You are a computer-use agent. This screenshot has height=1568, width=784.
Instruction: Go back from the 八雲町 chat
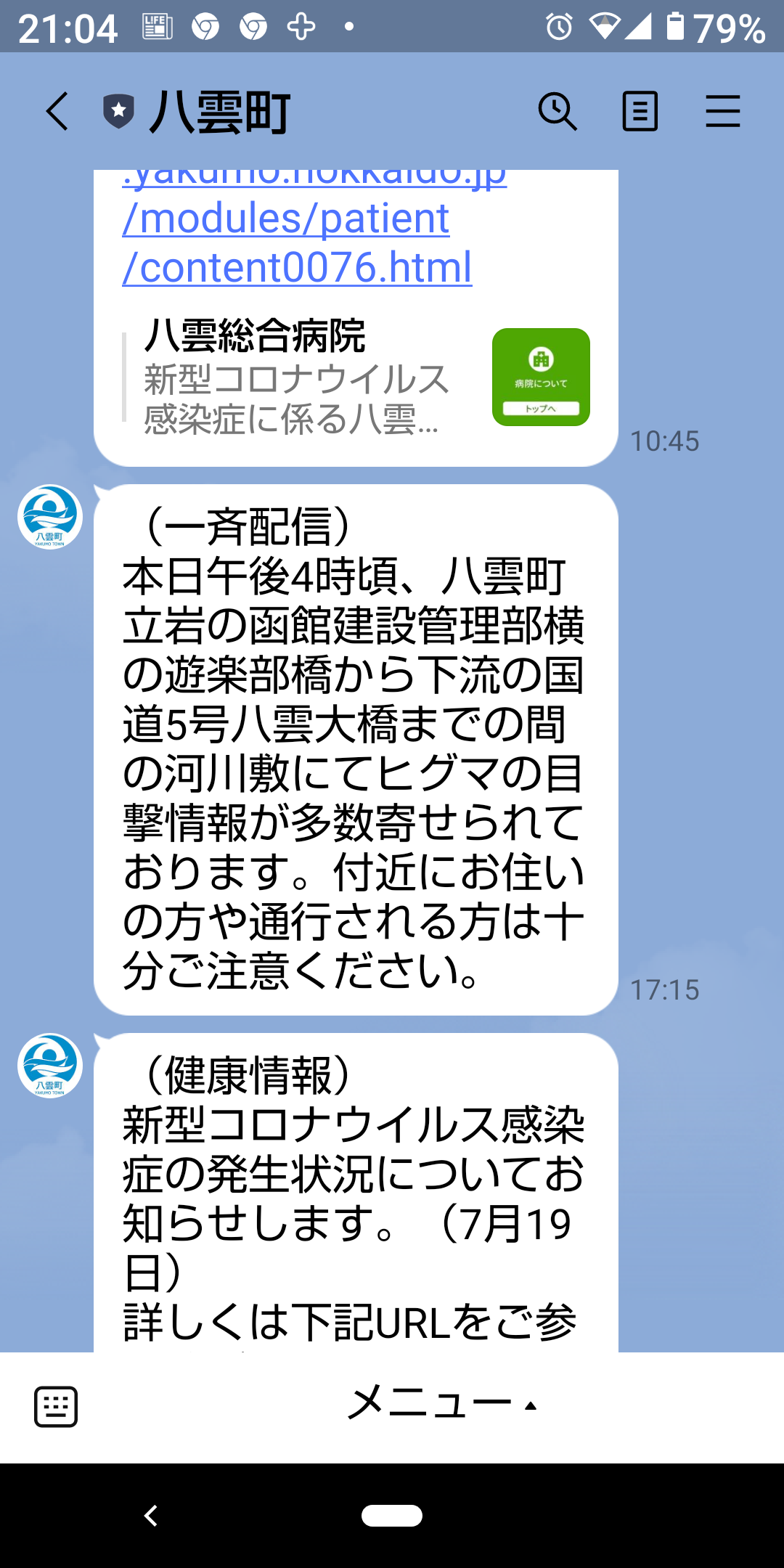tap(57, 112)
